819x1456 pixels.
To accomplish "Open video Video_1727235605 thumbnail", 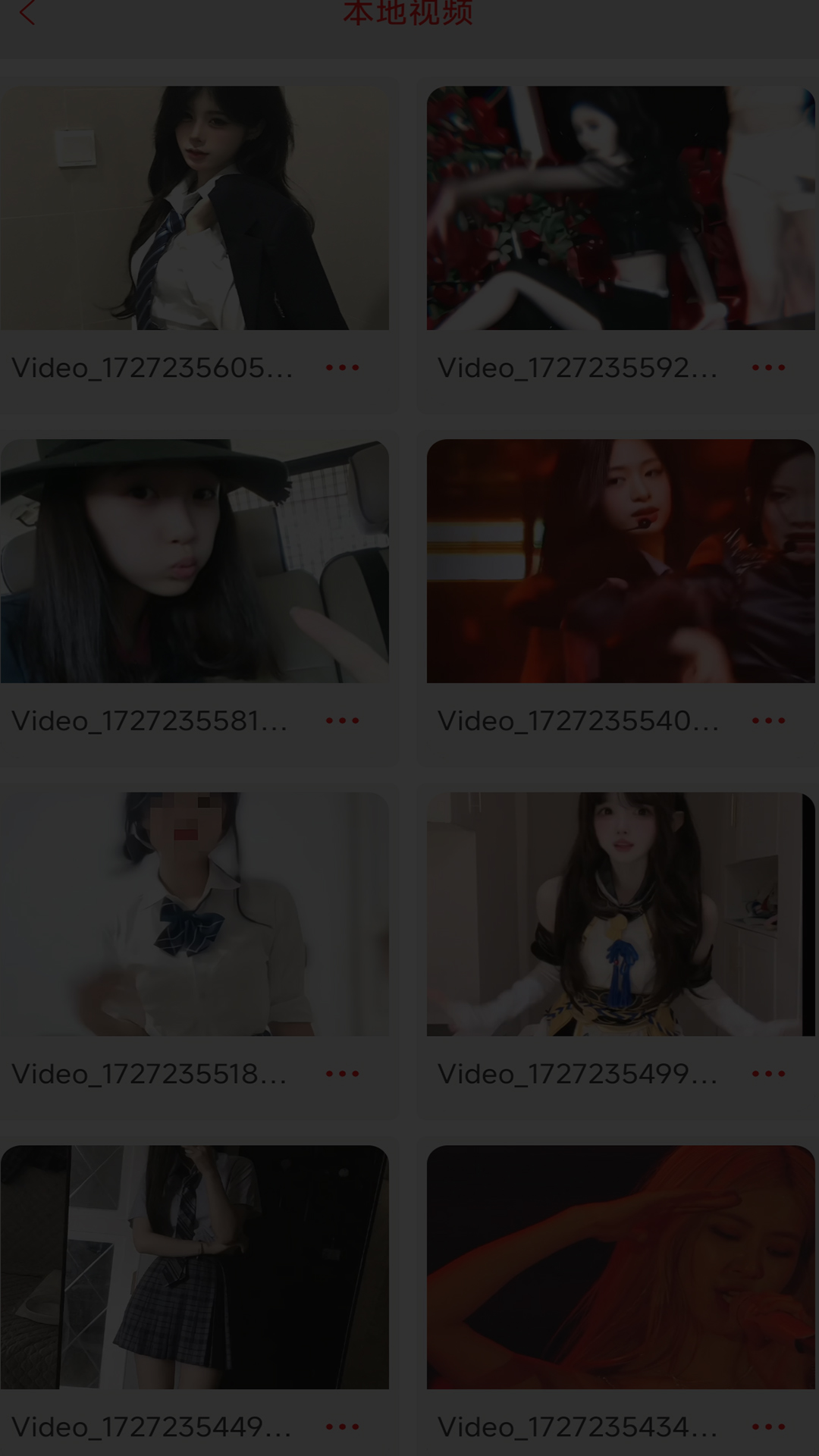I will (195, 208).
